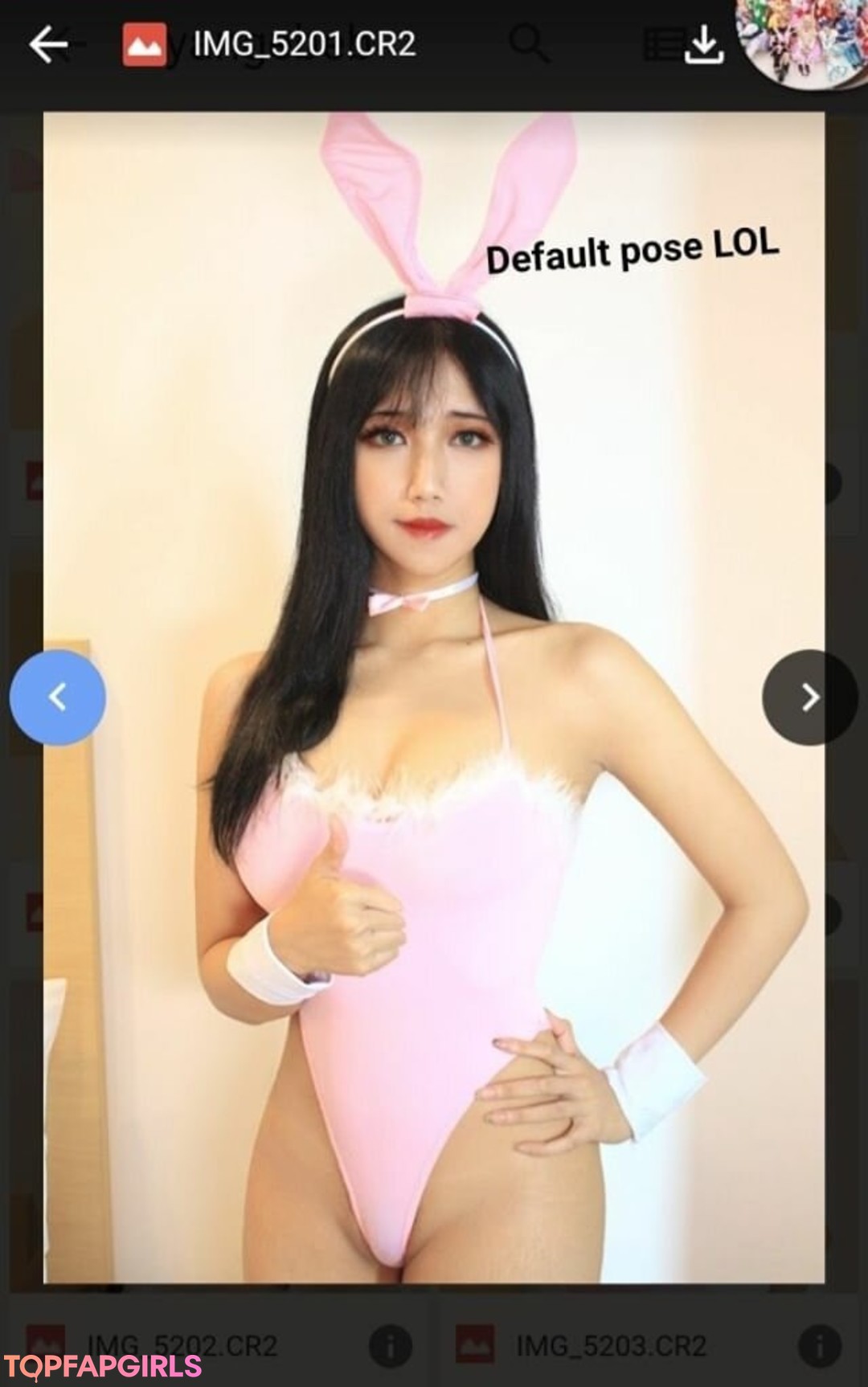Download the IMG_5201.CR2 file
This screenshot has width=868, height=1387.
point(704,44)
